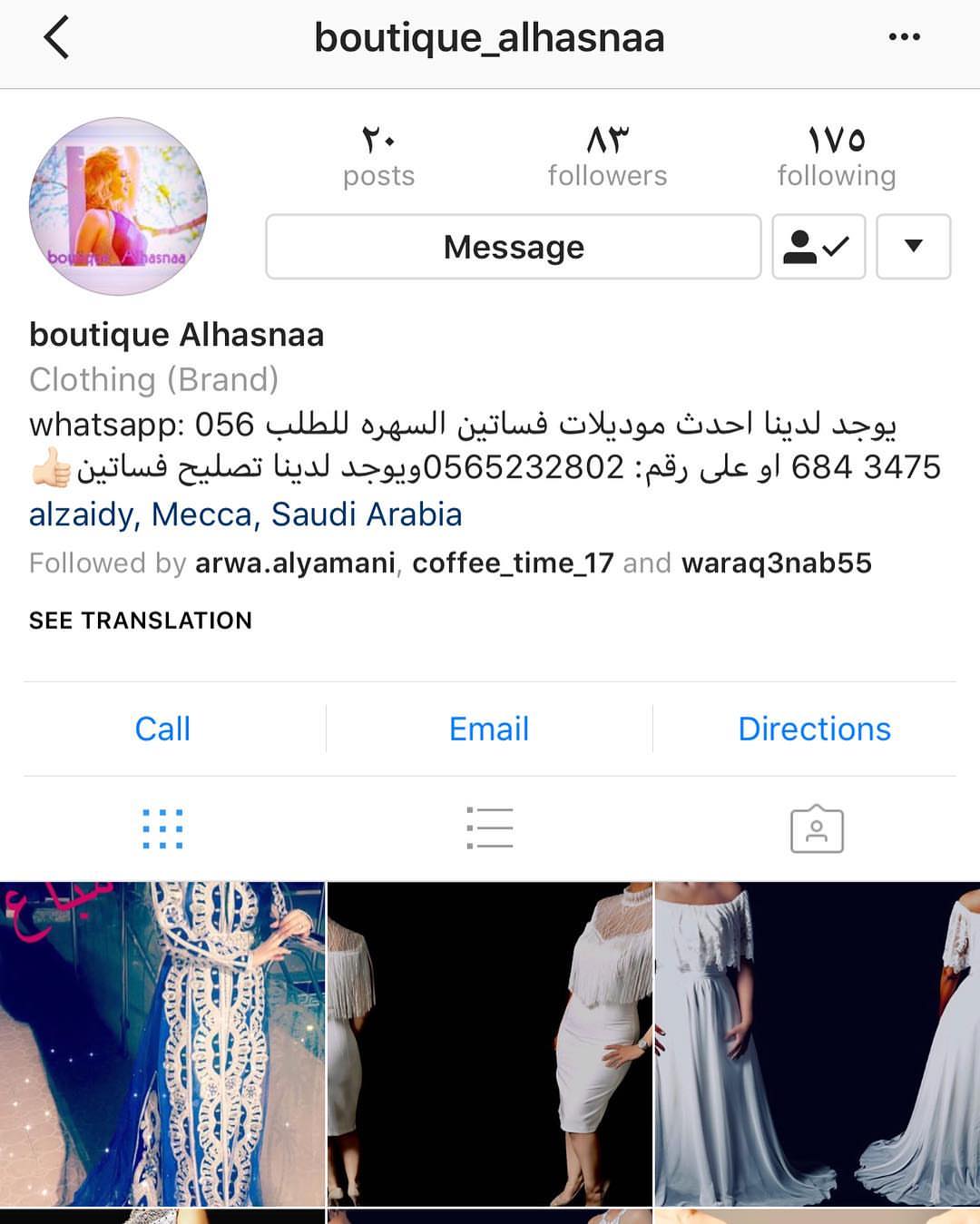View the following list
Screen dimensions: 980x1224
836,156
